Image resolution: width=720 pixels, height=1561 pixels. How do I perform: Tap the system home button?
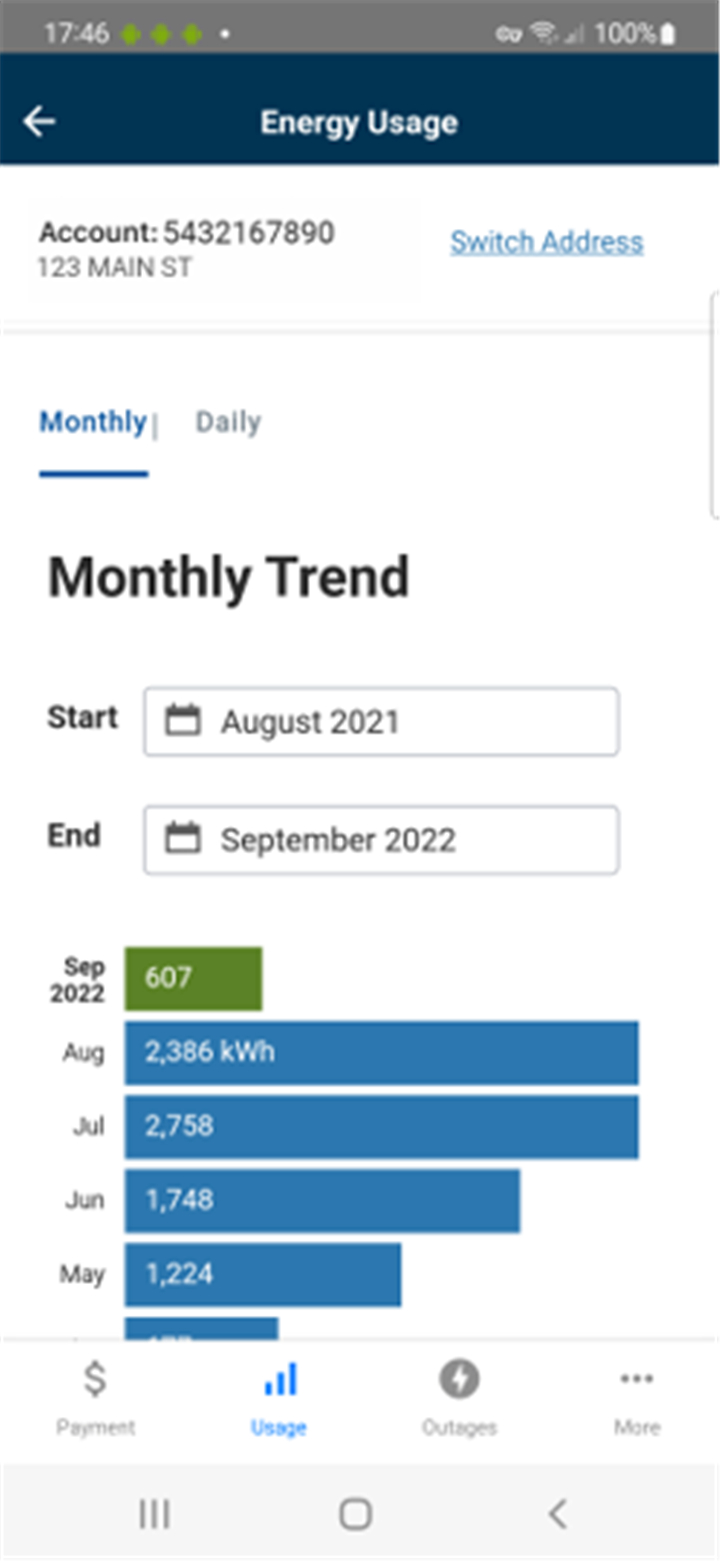click(x=355, y=1513)
